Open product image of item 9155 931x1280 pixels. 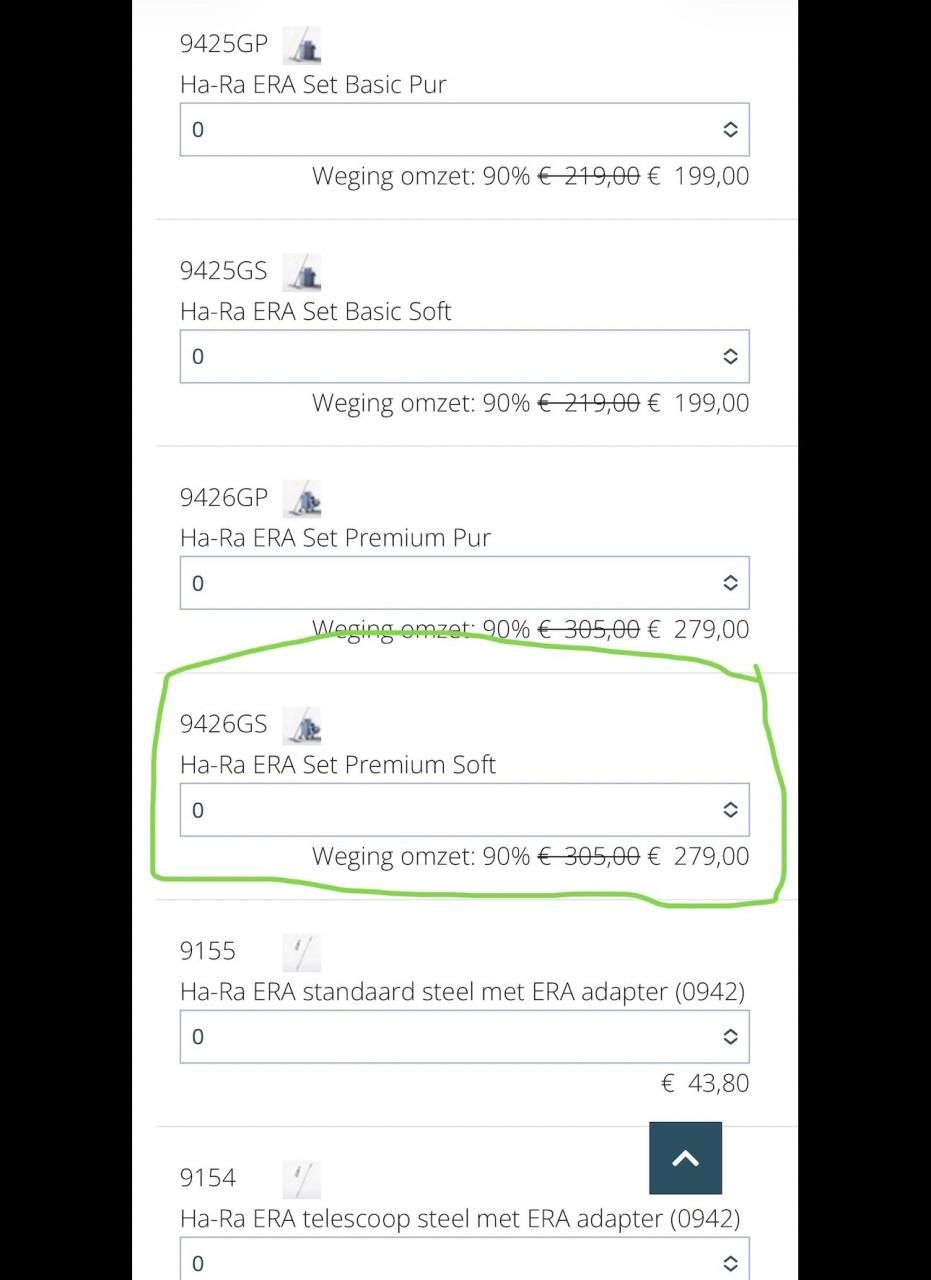302,952
